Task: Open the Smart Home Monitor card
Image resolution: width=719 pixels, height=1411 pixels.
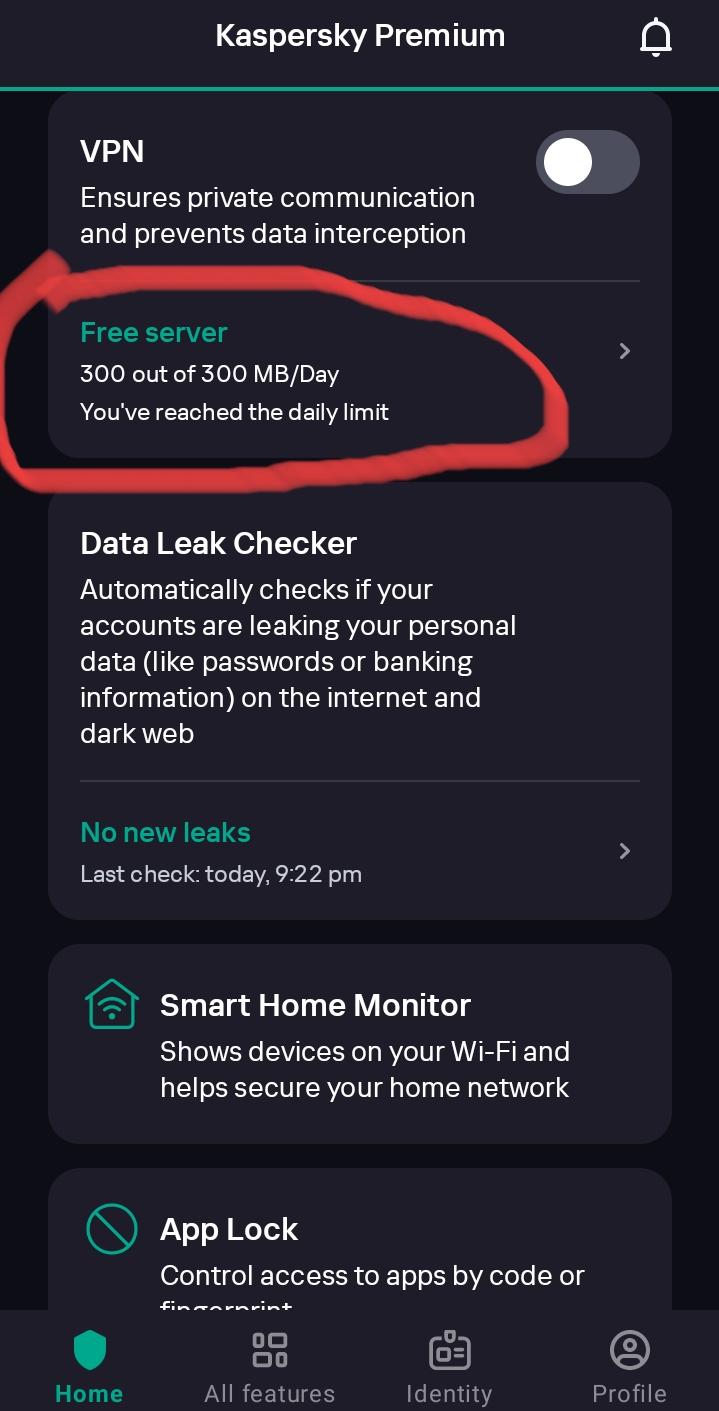Action: pyautogui.click(x=360, y=1044)
